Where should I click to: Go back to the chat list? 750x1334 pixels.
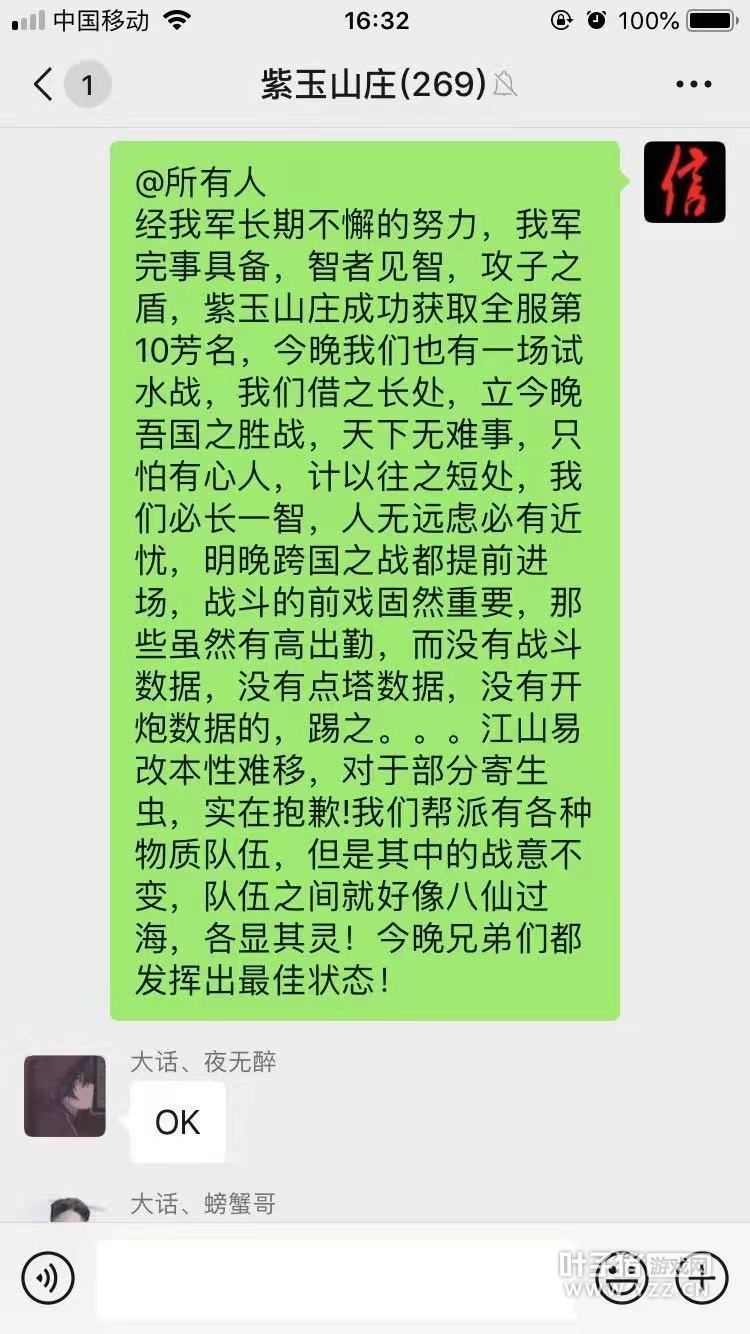point(44,85)
